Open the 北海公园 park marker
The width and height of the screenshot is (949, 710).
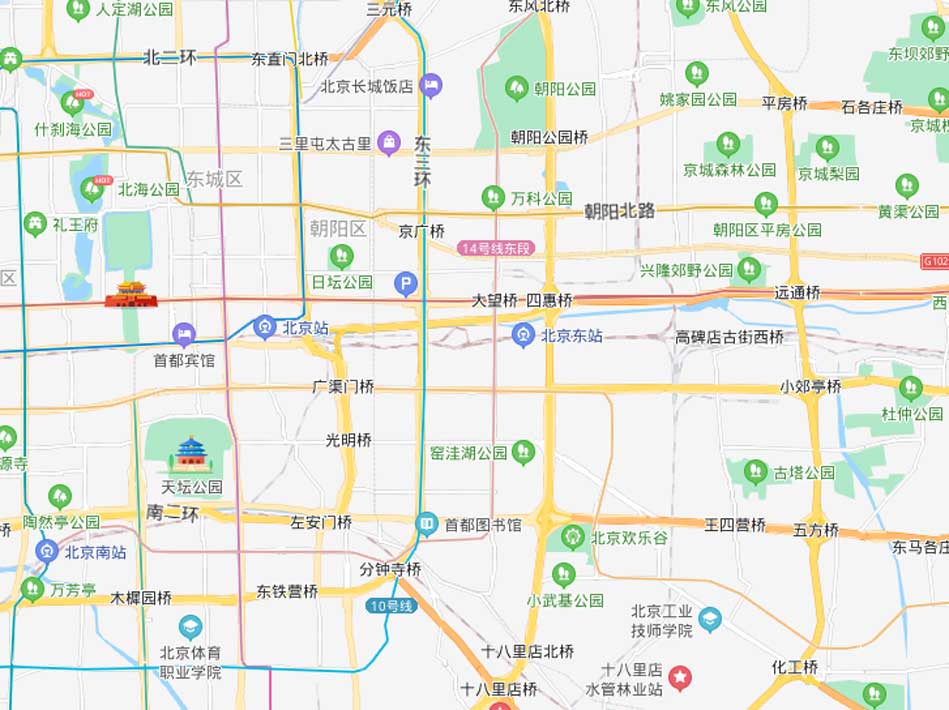pyautogui.click(x=98, y=188)
